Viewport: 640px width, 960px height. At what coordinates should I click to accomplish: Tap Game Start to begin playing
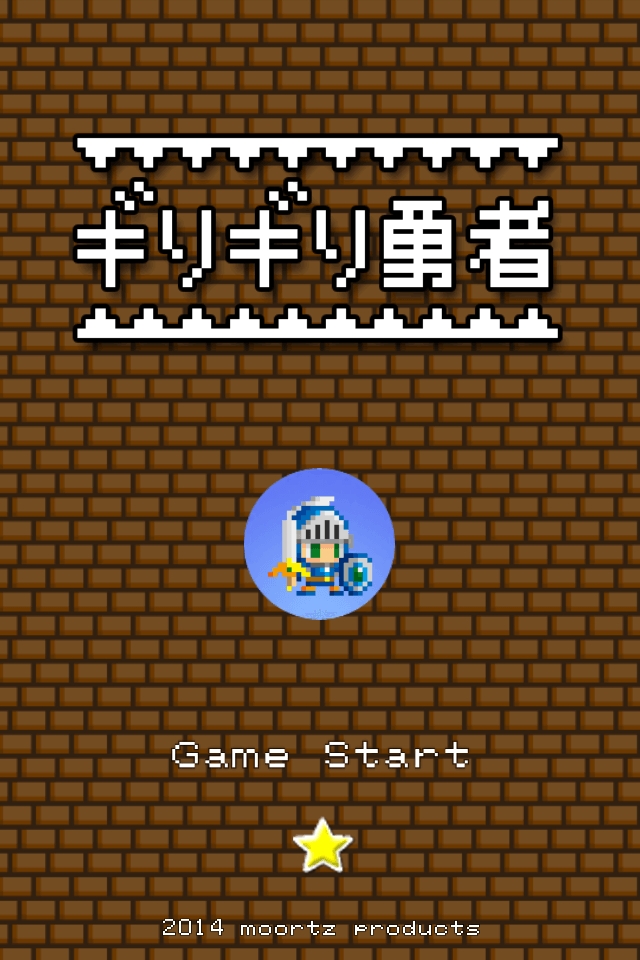click(320, 755)
